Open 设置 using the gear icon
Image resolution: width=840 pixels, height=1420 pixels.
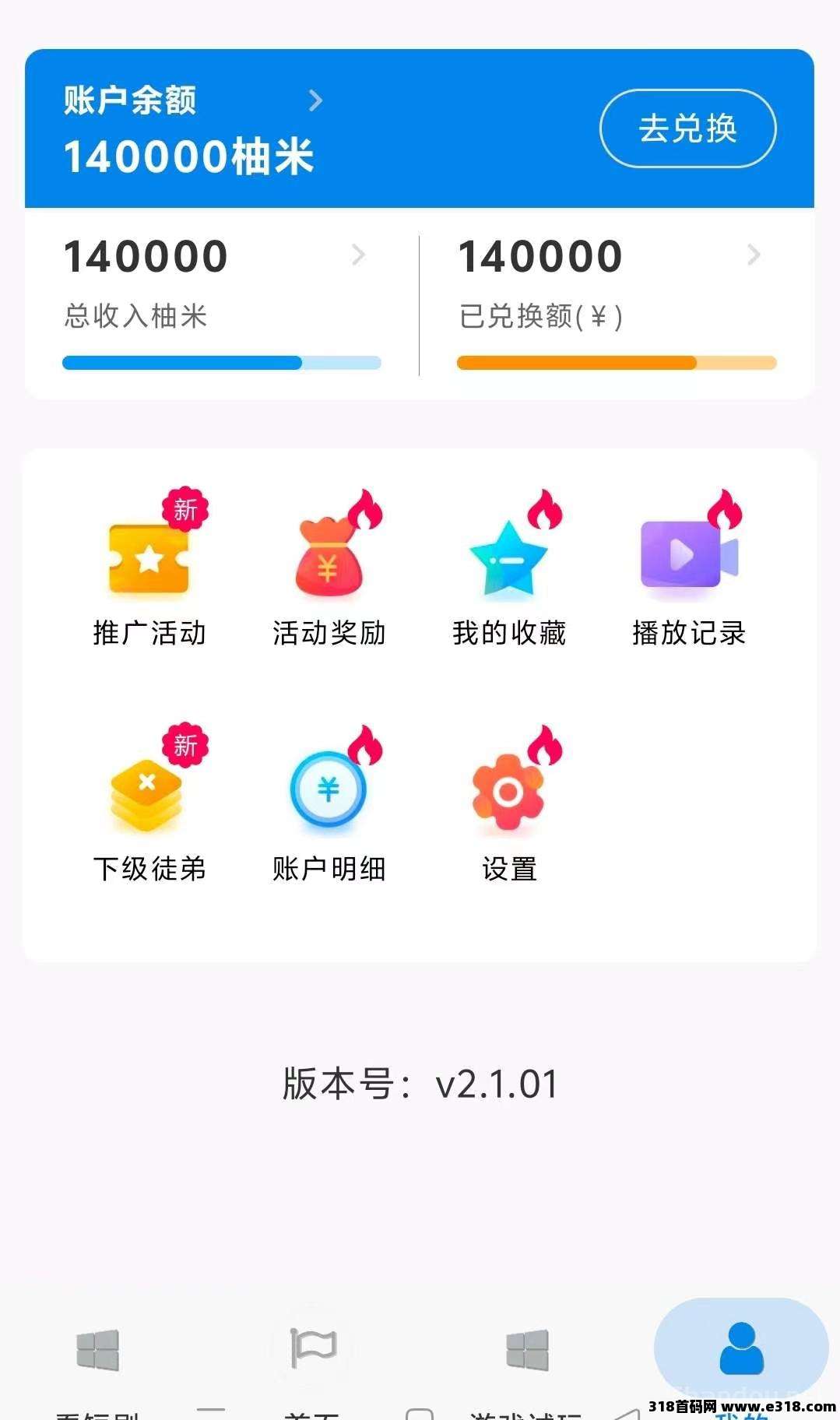(x=510, y=790)
